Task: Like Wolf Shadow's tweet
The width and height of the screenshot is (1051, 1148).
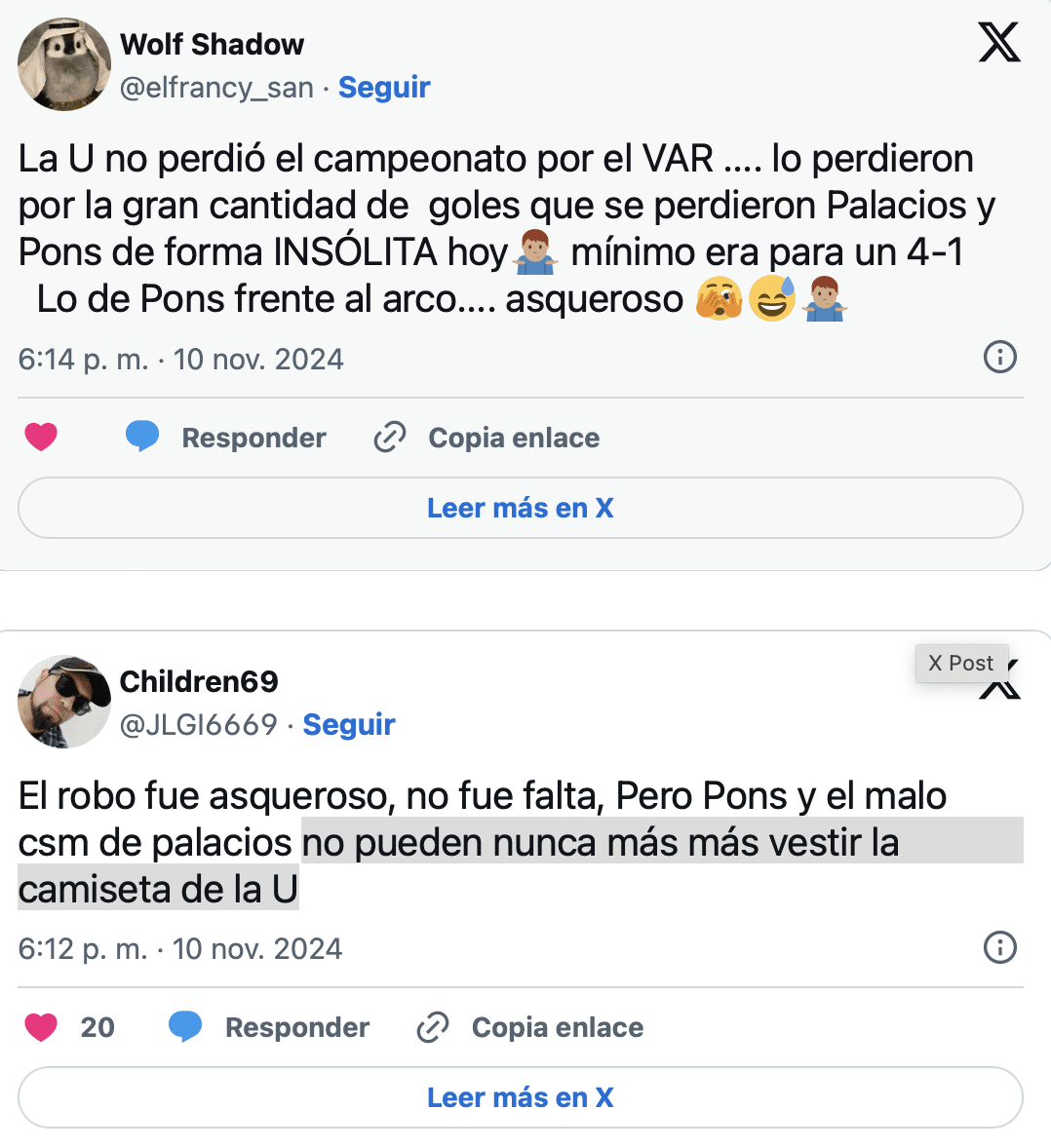Action: click(41, 438)
